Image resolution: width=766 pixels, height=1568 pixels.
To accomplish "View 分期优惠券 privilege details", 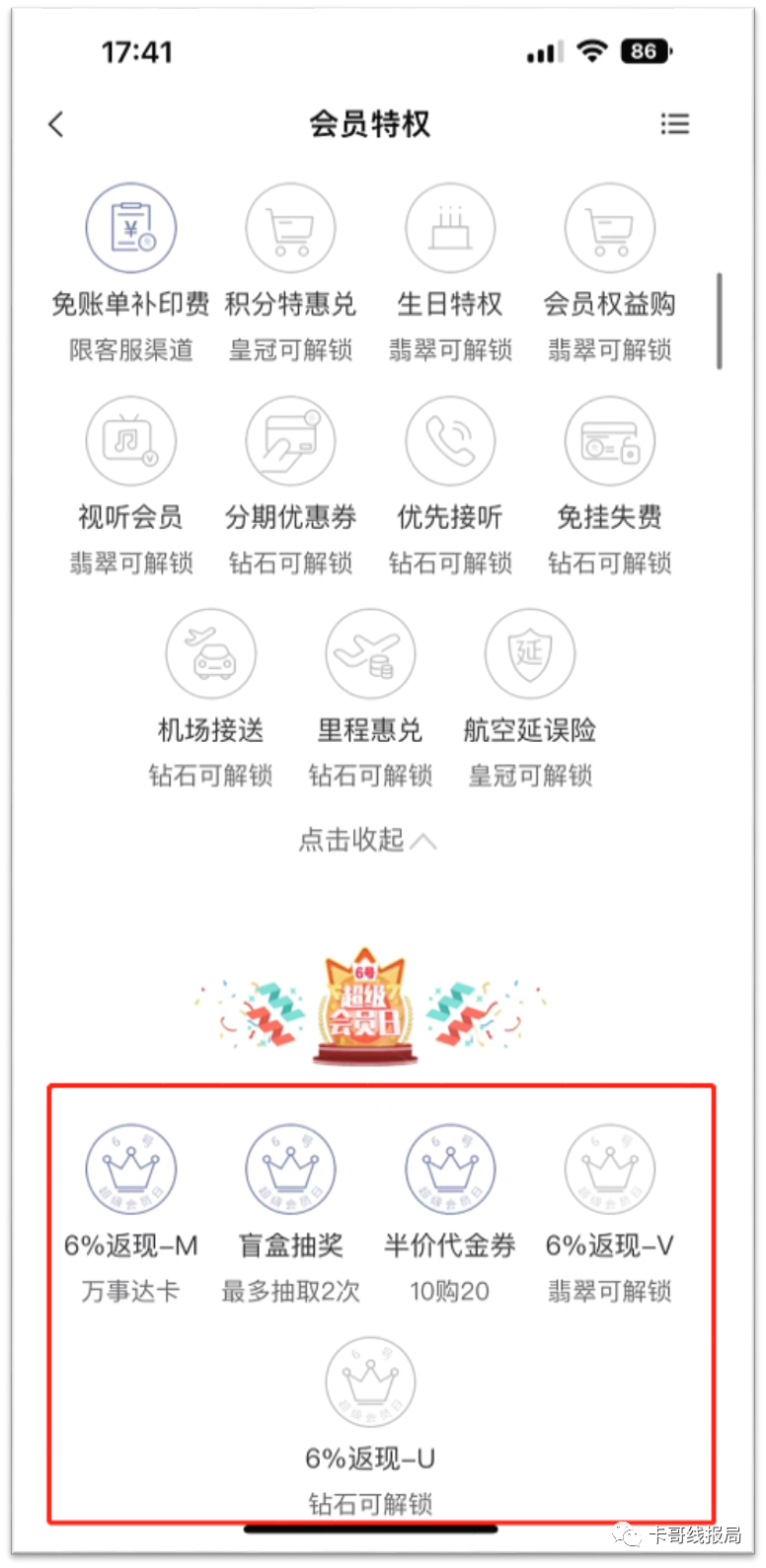I will (290, 442).
